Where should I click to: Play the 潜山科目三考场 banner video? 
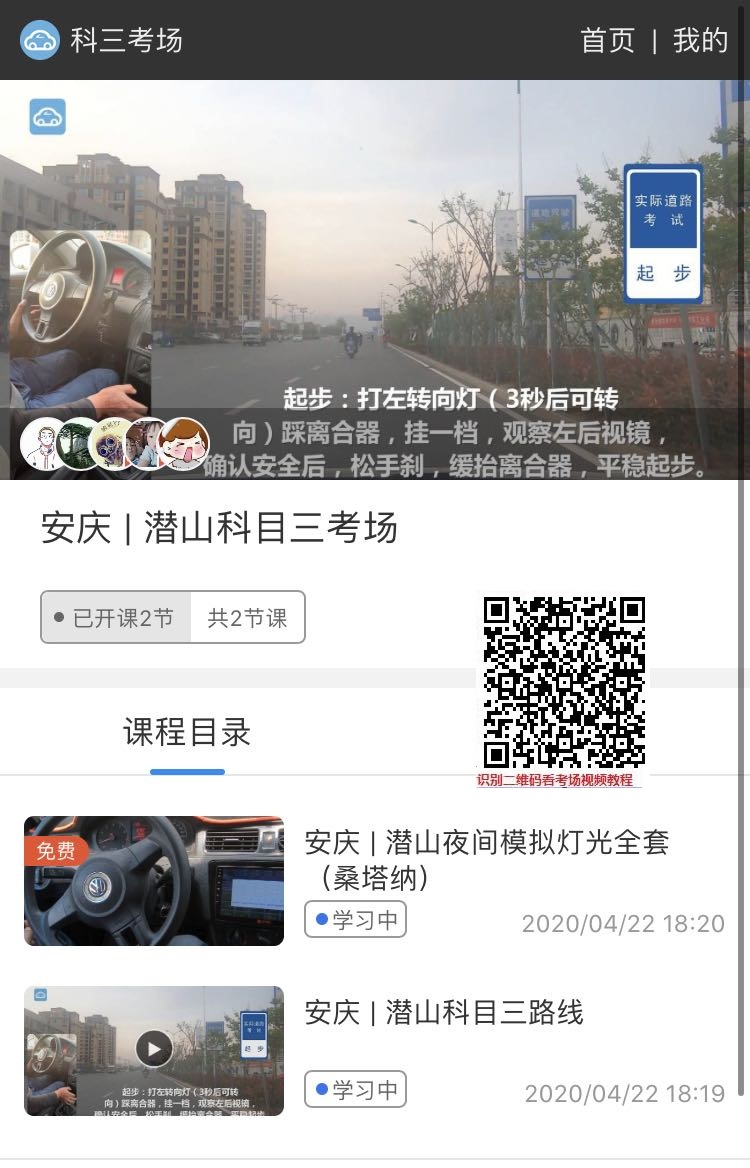pyautogui.click(x=375, y=280)
